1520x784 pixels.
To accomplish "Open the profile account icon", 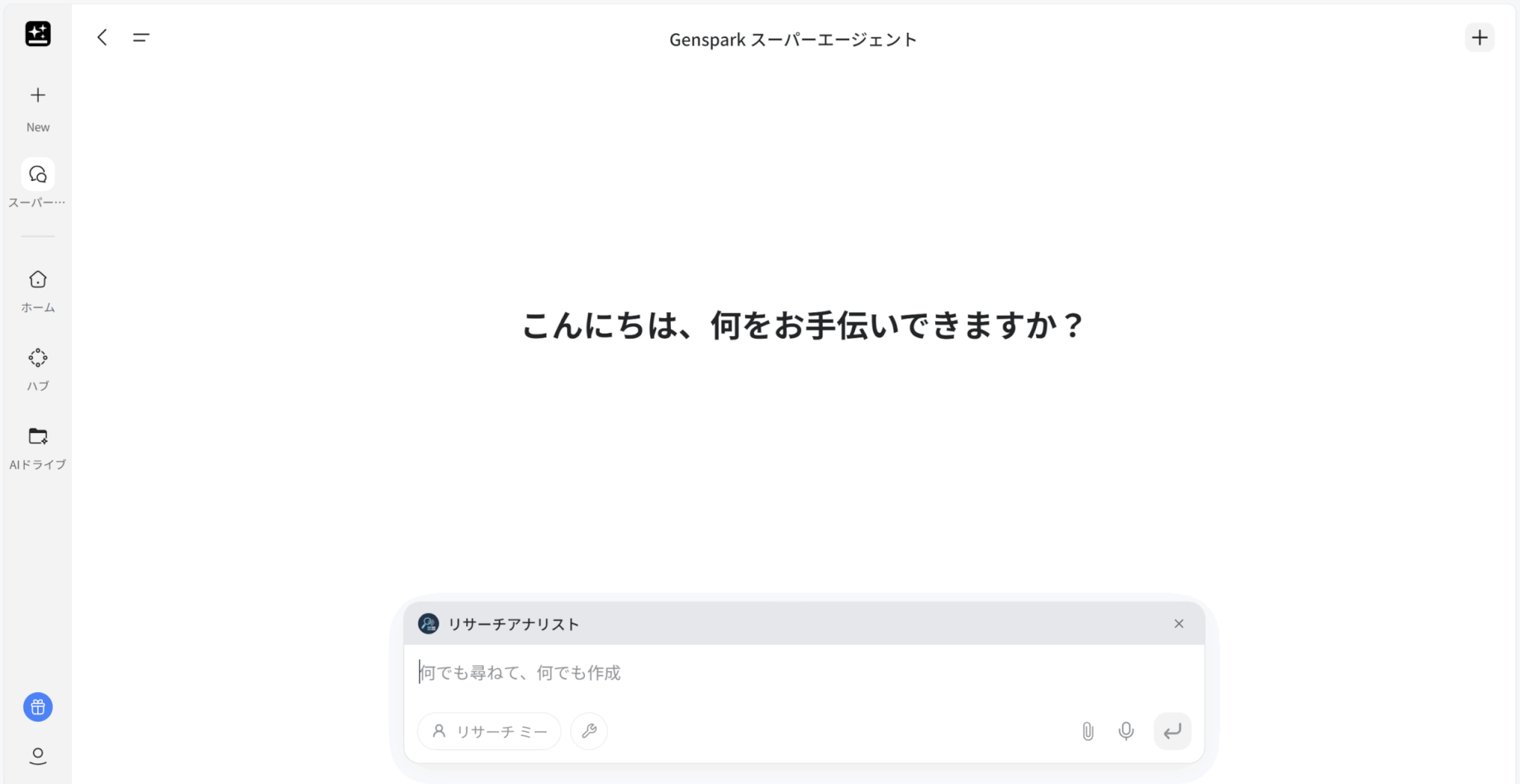I will tap(38, 756).
